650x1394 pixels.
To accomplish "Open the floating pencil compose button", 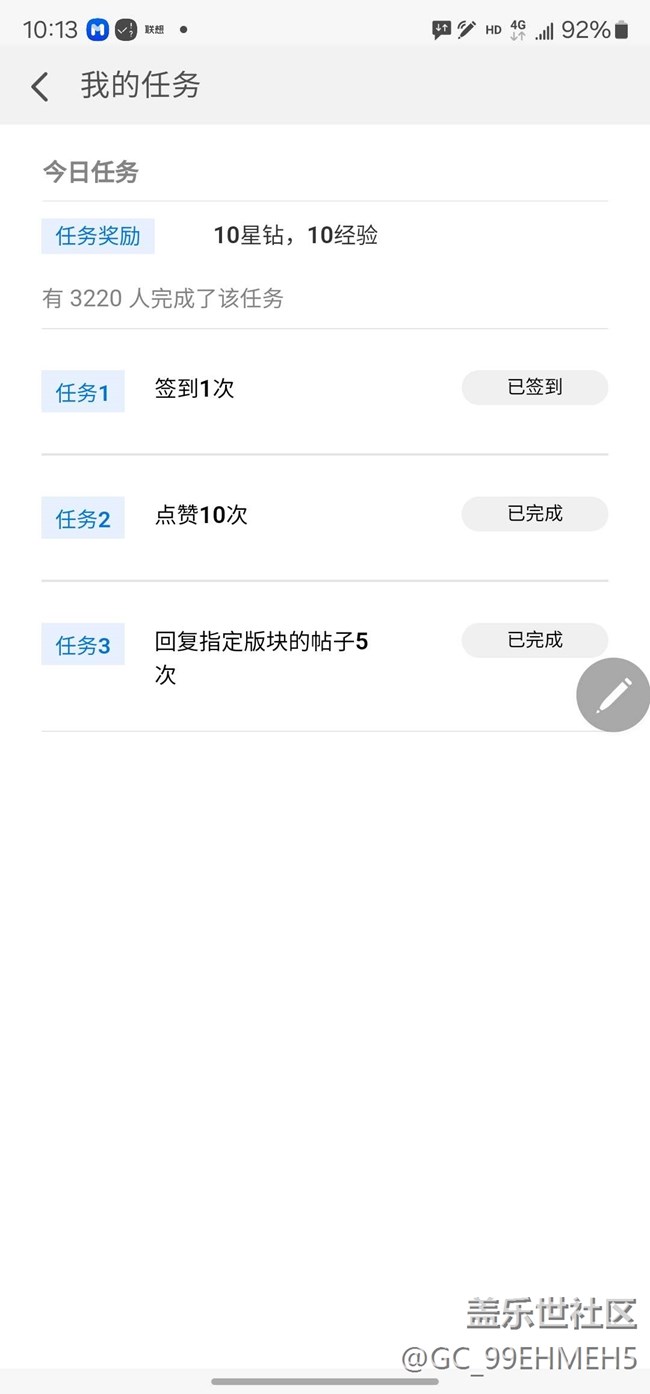I will pos(613,695).
